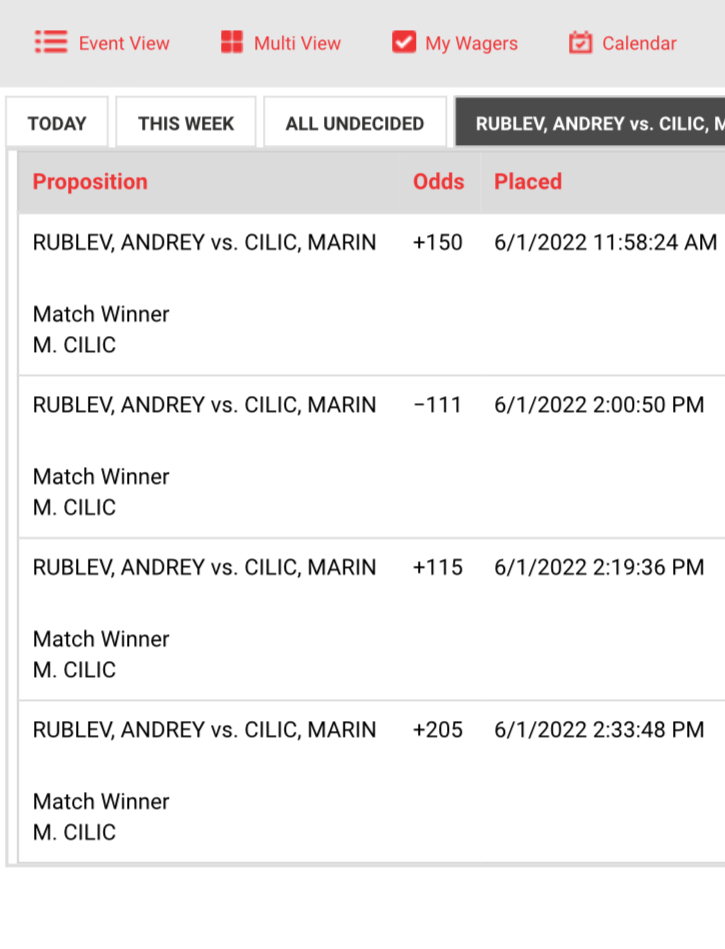
Task: Switch to THIS WEEK tab
Action: 186,123
